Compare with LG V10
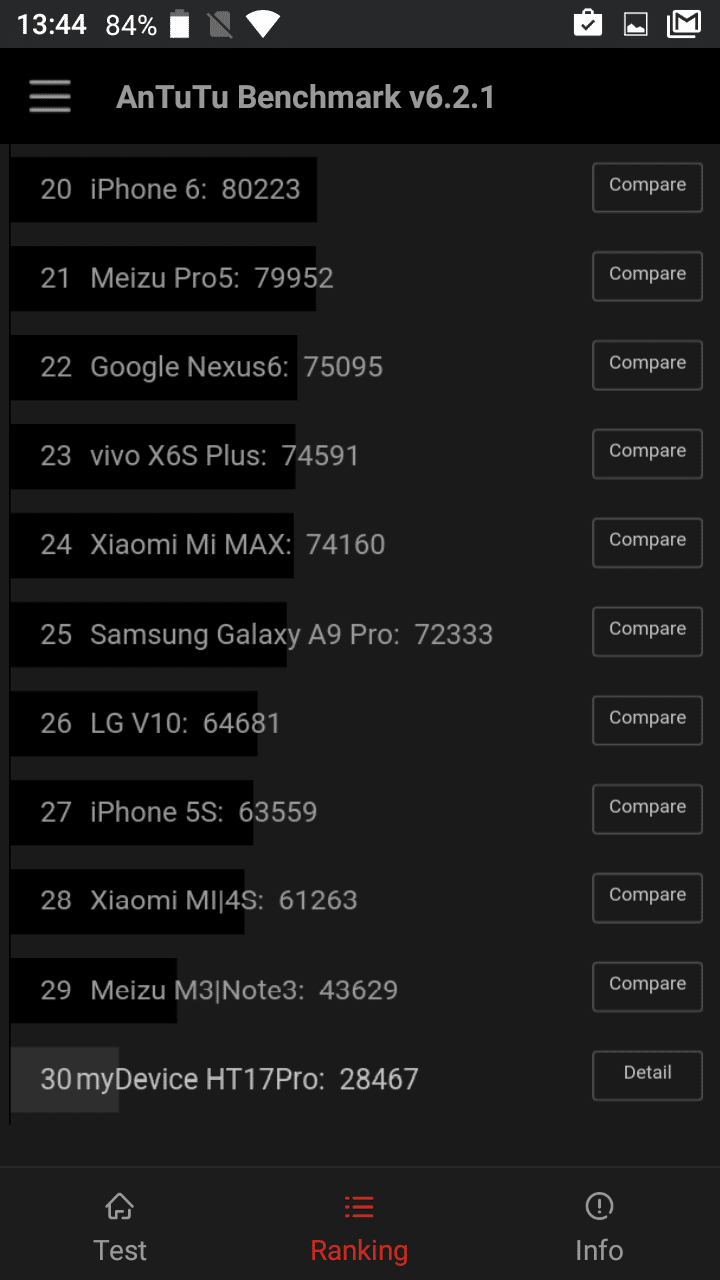 (x=647, y=720)
